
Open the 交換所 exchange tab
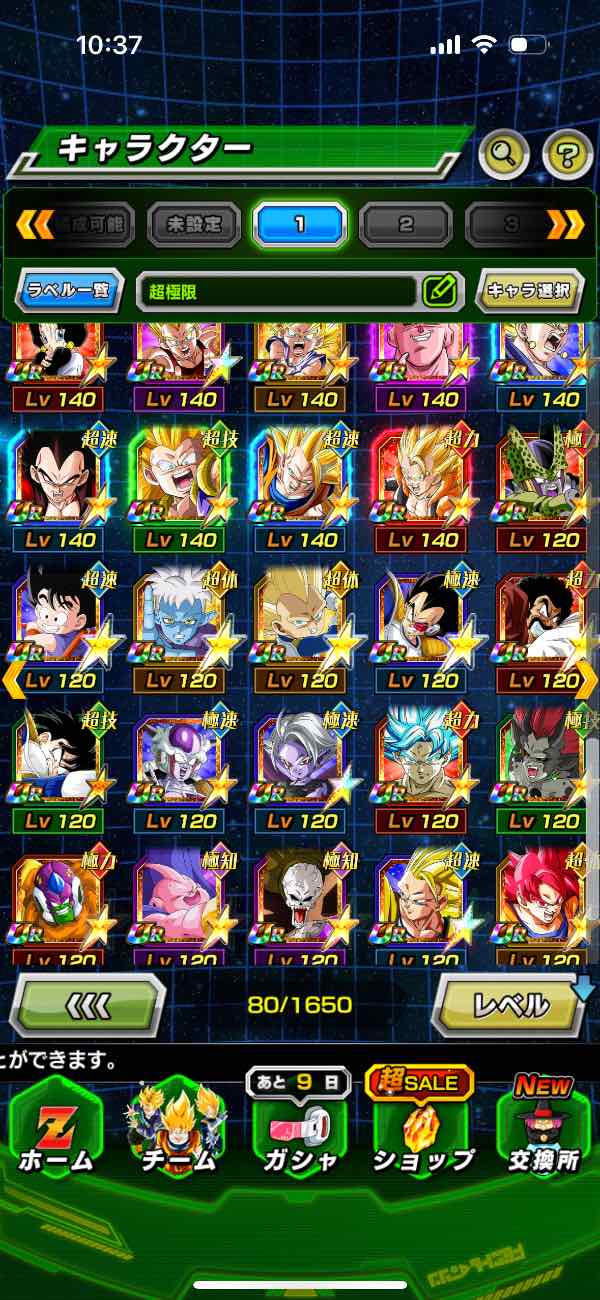tap(544, 1129)
